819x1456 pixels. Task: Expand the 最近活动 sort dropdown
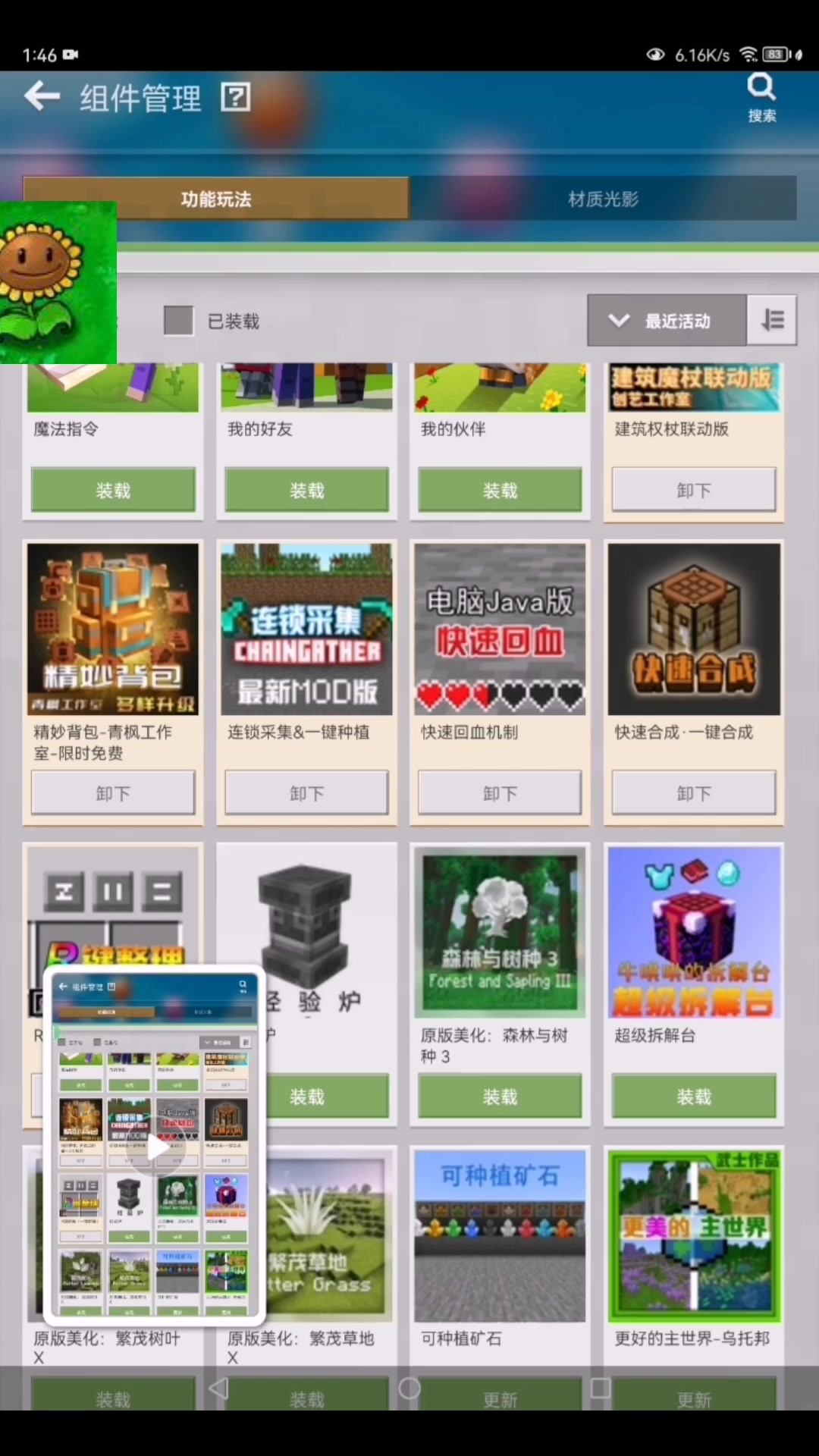(x=667, y=321)
